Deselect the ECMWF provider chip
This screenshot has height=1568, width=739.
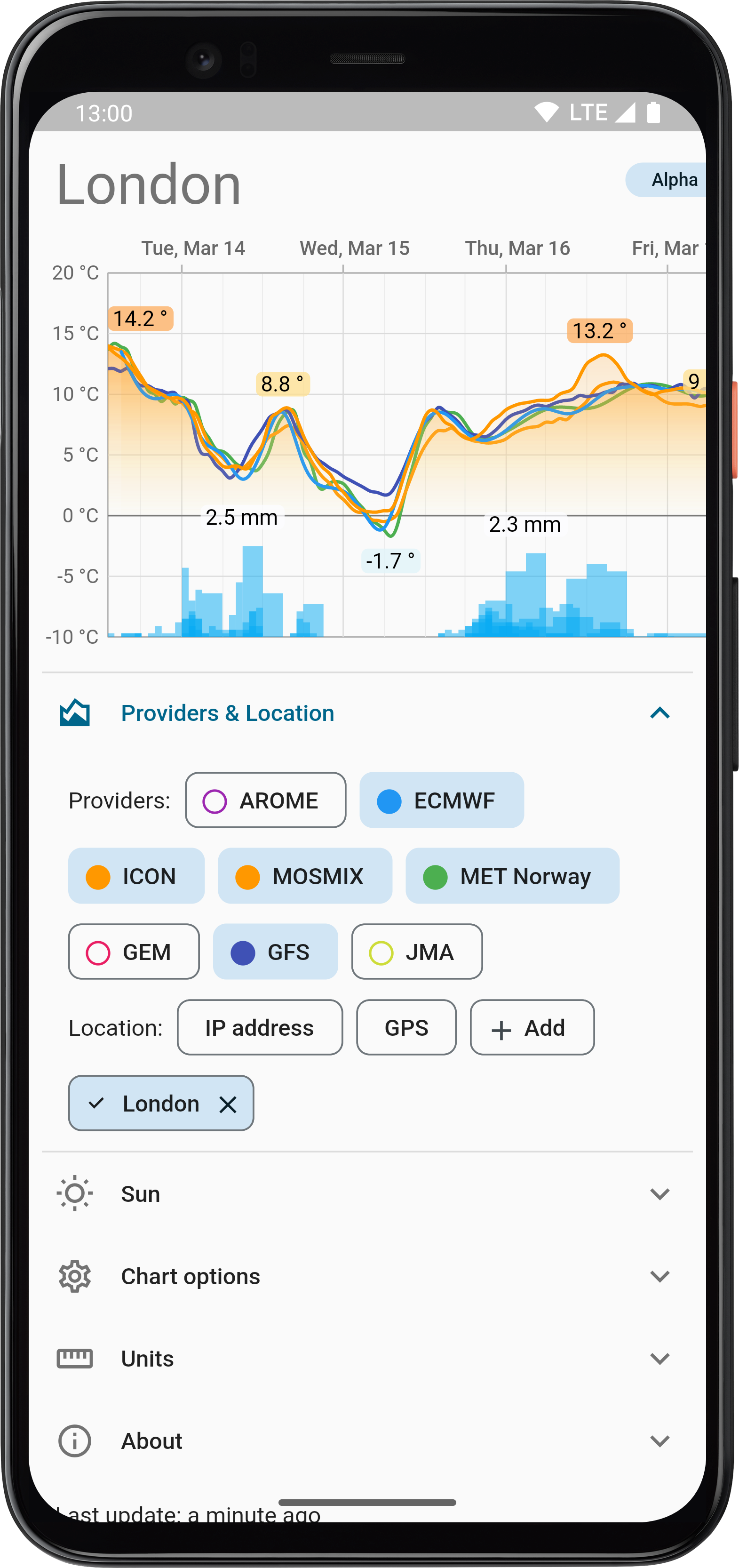point(442,800)
